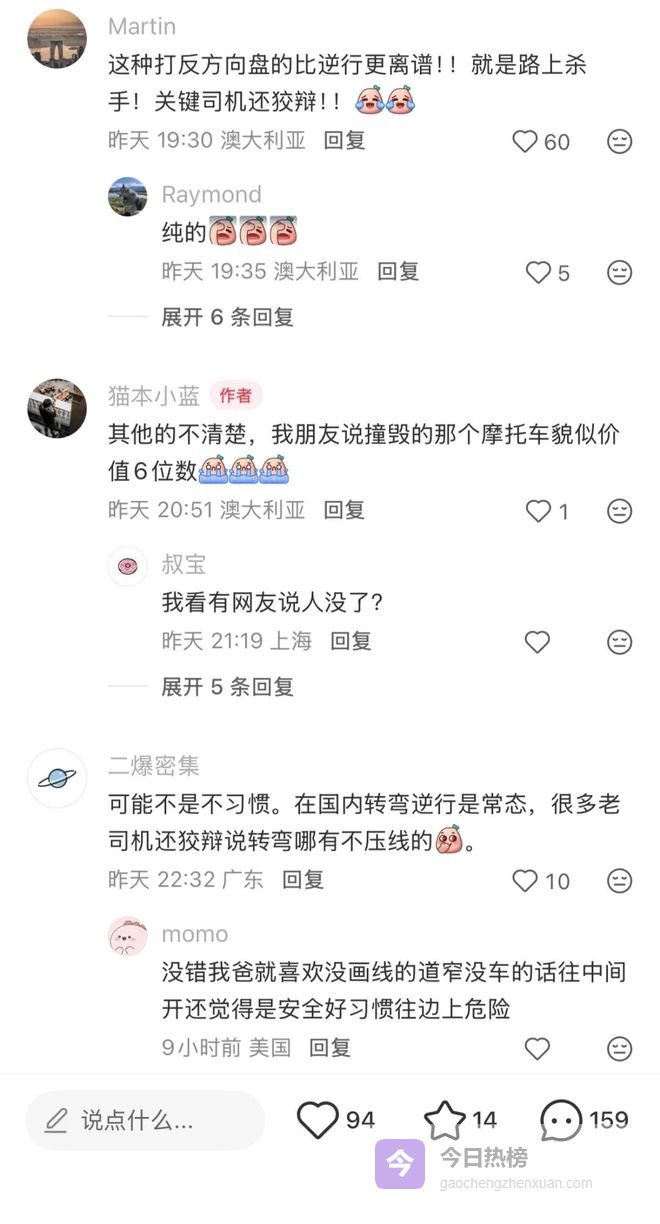The image size is (660, 1224).
Task: Dislike 二爆密集's comment
Action: 620,880
